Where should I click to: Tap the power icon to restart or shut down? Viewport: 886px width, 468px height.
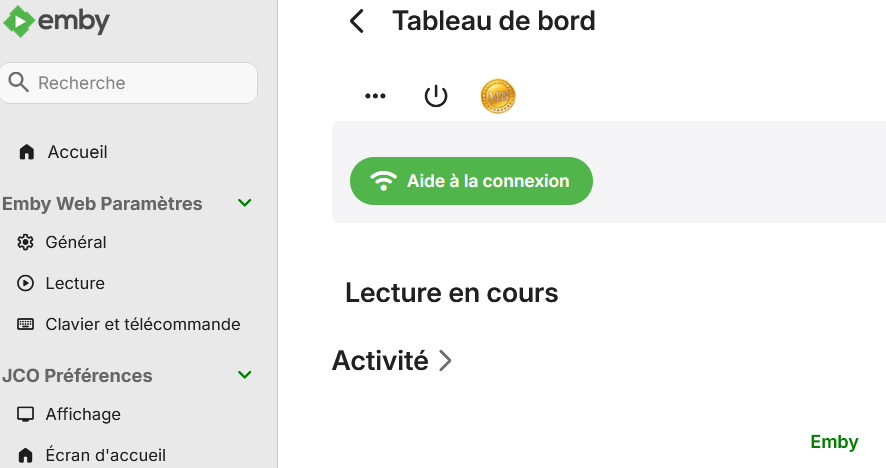(x=436, y=96)
